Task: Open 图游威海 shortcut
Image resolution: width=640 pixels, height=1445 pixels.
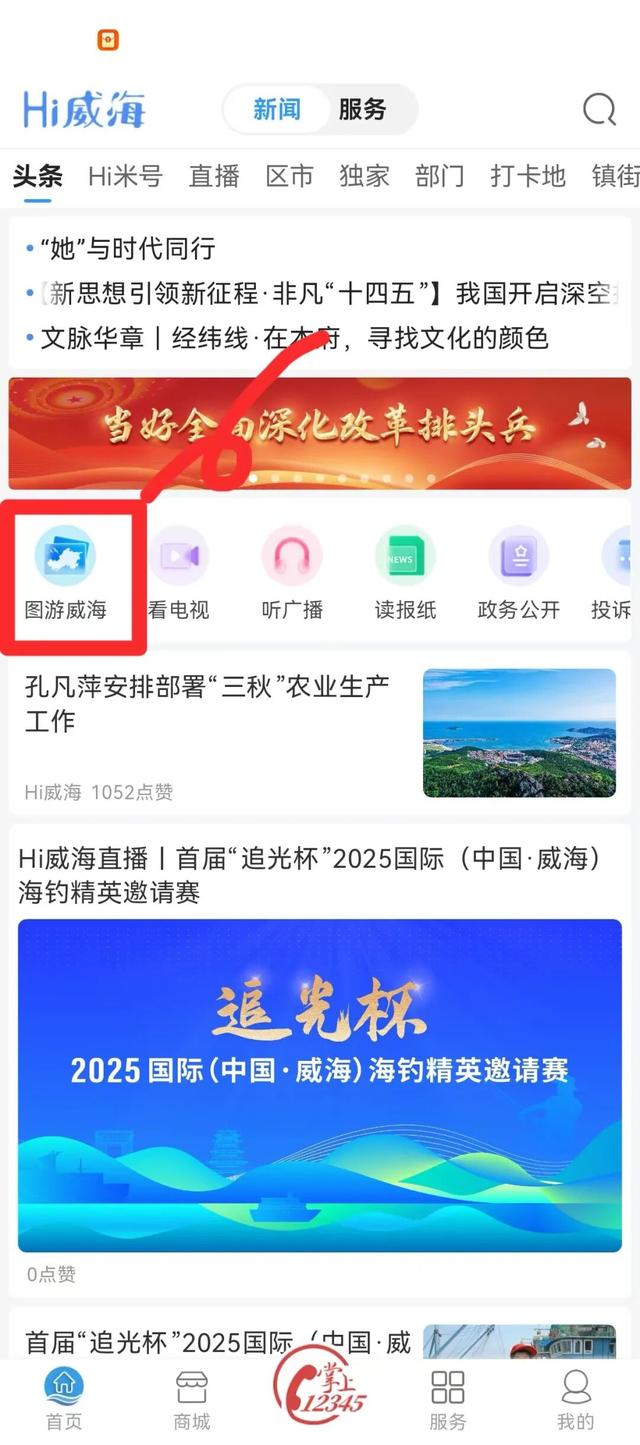Action: click(66, 572)
